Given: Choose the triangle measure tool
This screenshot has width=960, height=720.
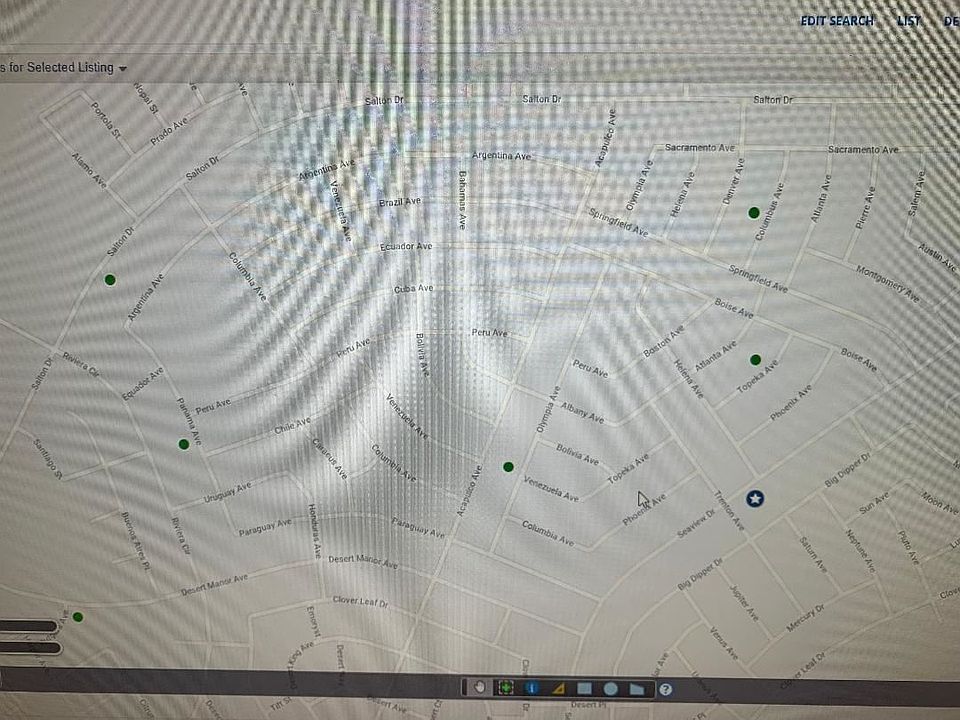Looking at the screenshot, I should 558,687.
